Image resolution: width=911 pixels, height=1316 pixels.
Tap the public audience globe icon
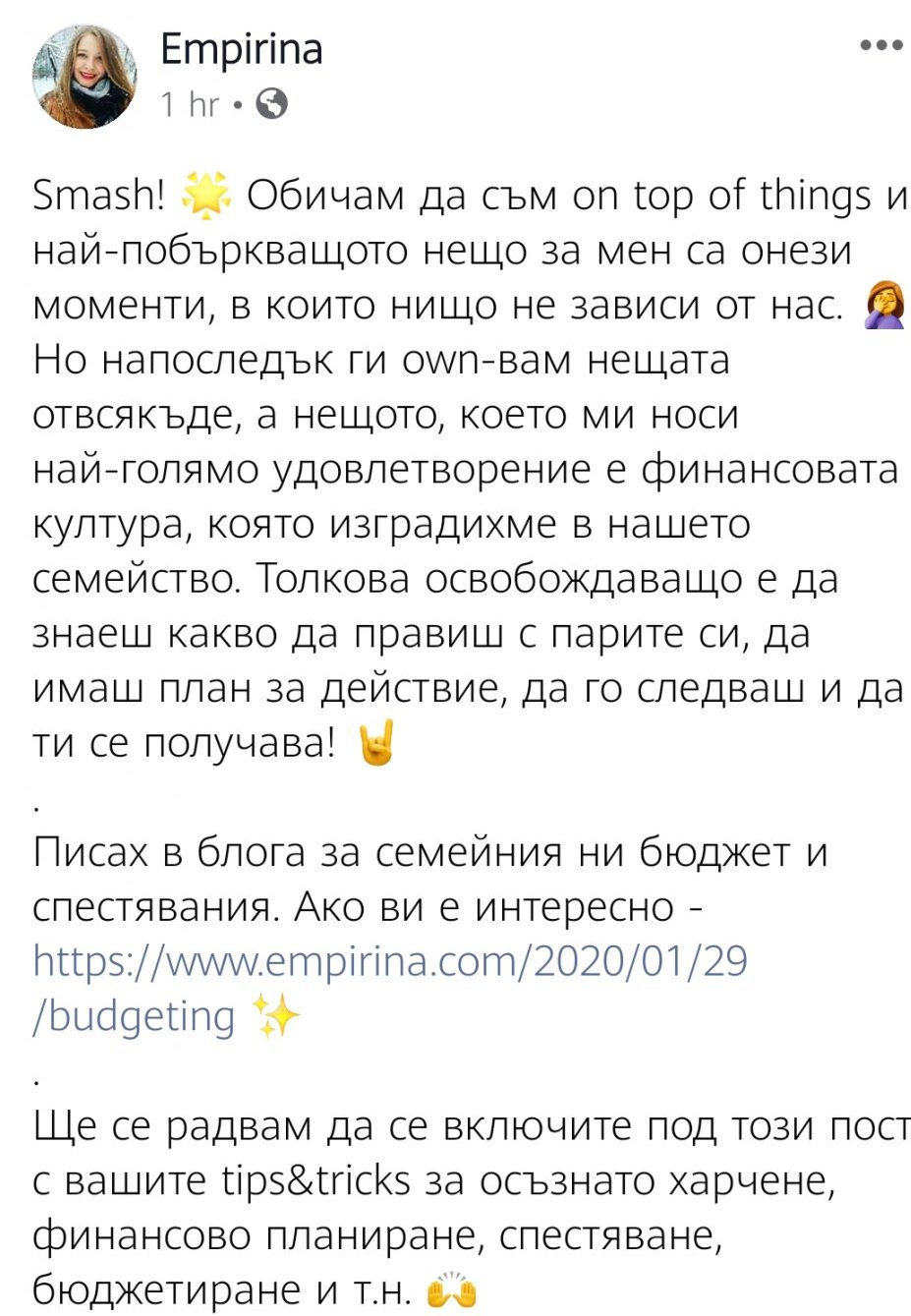tap(271, 103)
